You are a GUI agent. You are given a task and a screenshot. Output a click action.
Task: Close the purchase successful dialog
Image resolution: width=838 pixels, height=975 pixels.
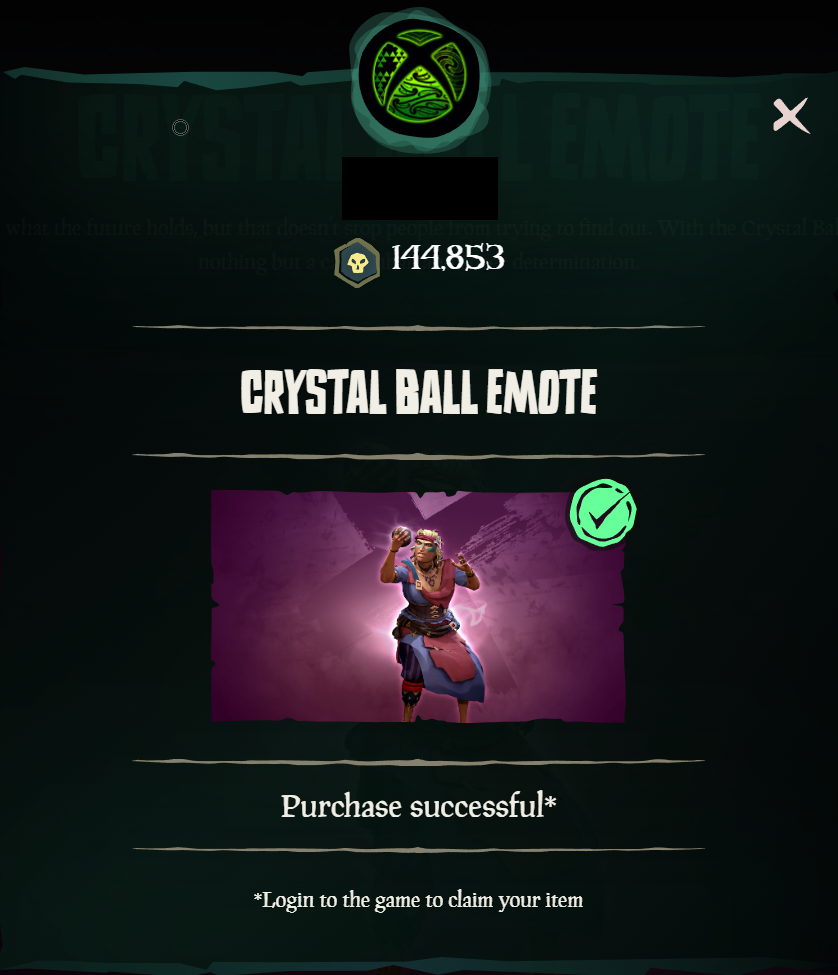click(x=790, y=116)
